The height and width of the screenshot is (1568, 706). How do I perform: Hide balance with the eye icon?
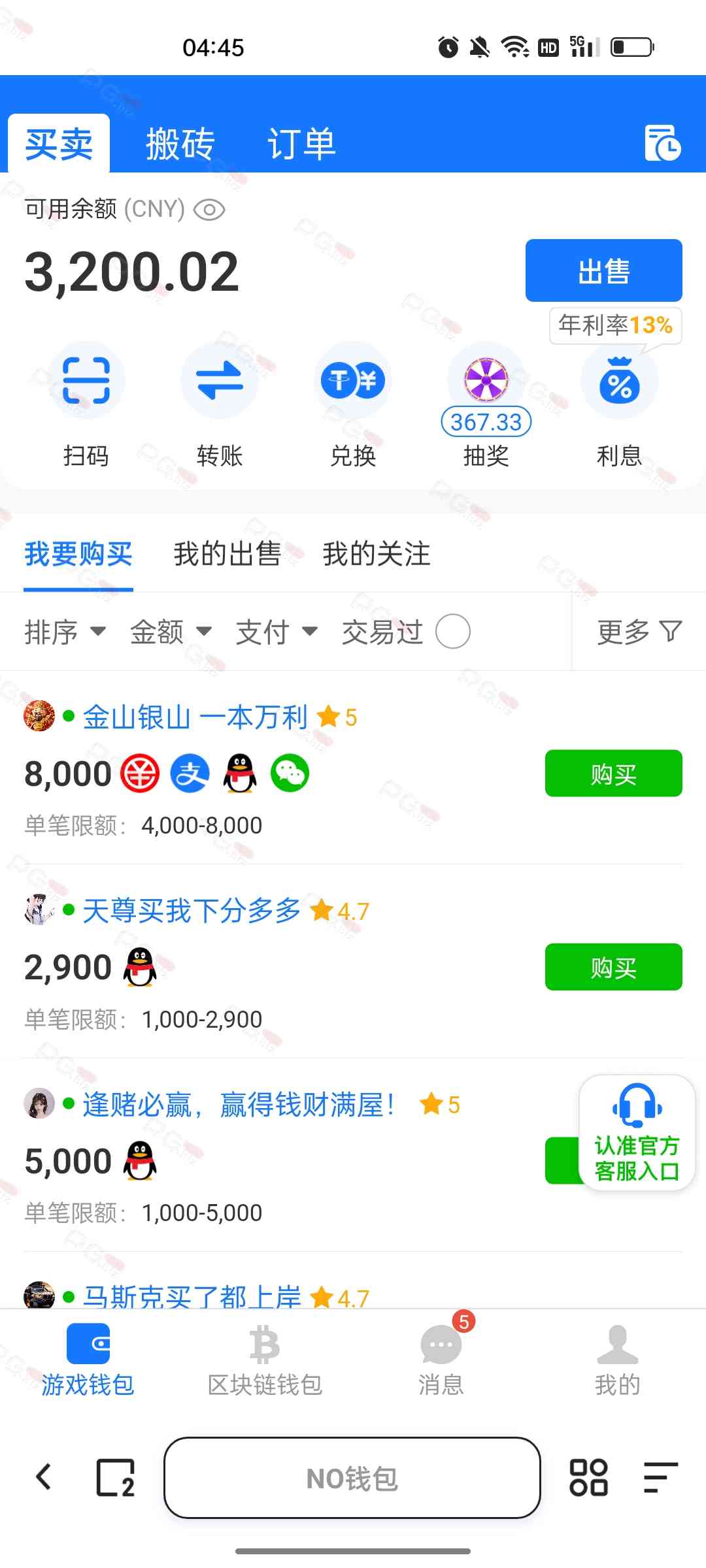click(209, 210)
